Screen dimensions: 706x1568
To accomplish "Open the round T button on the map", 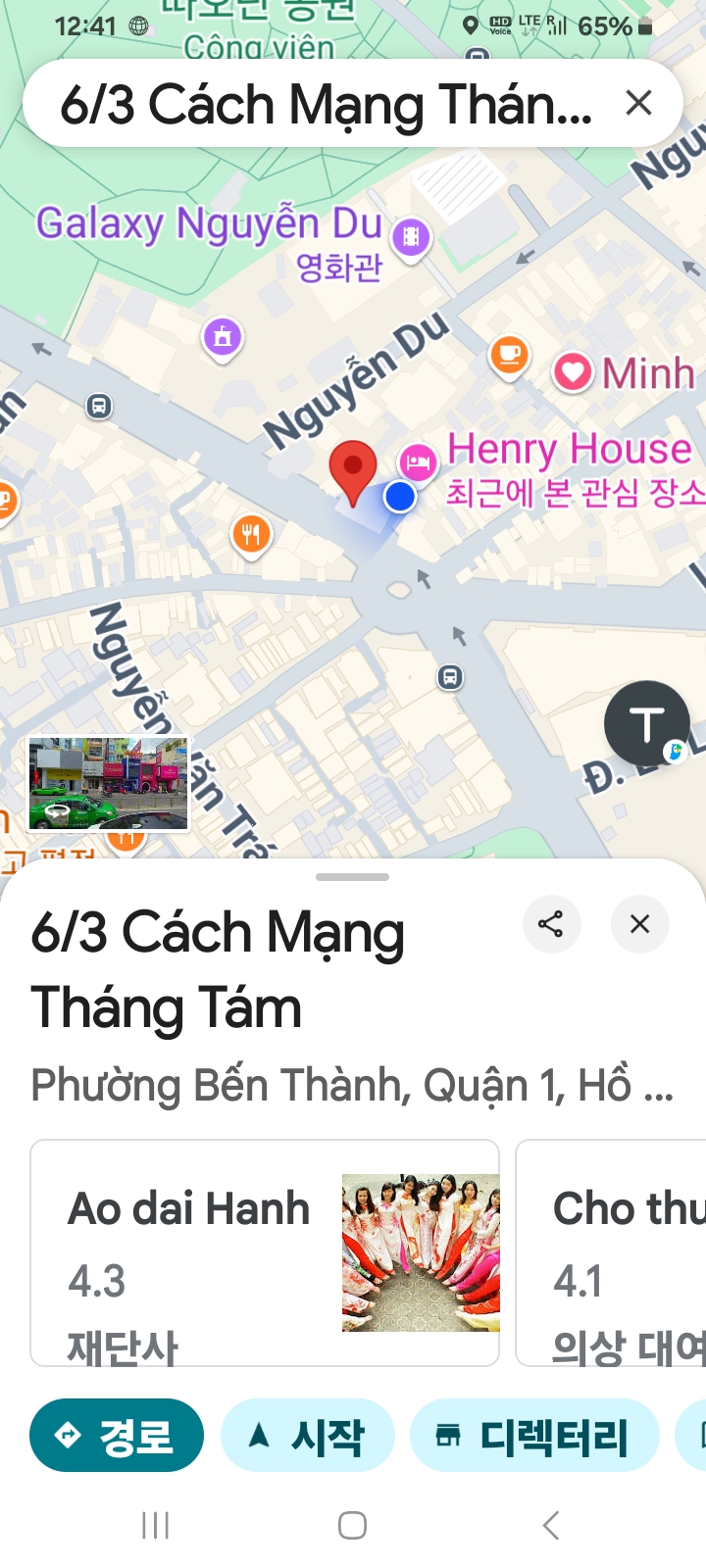I will tap(646, 724).
